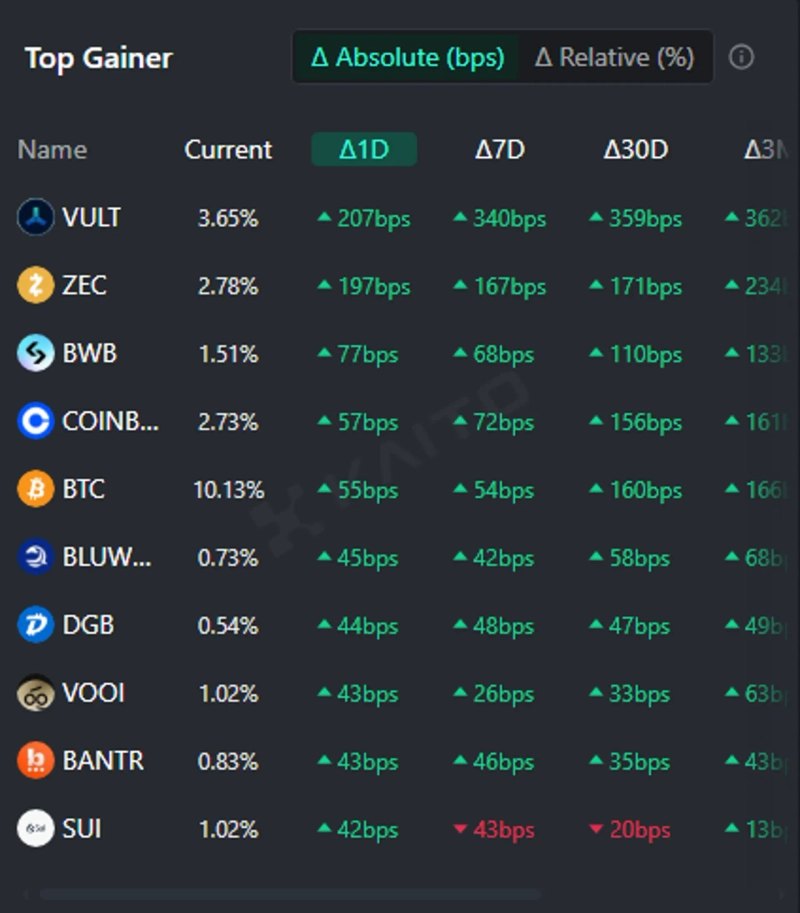Viewport: 800px width, 913px height.
Task: Open the VULT row
Action: [x=90, y=218]
